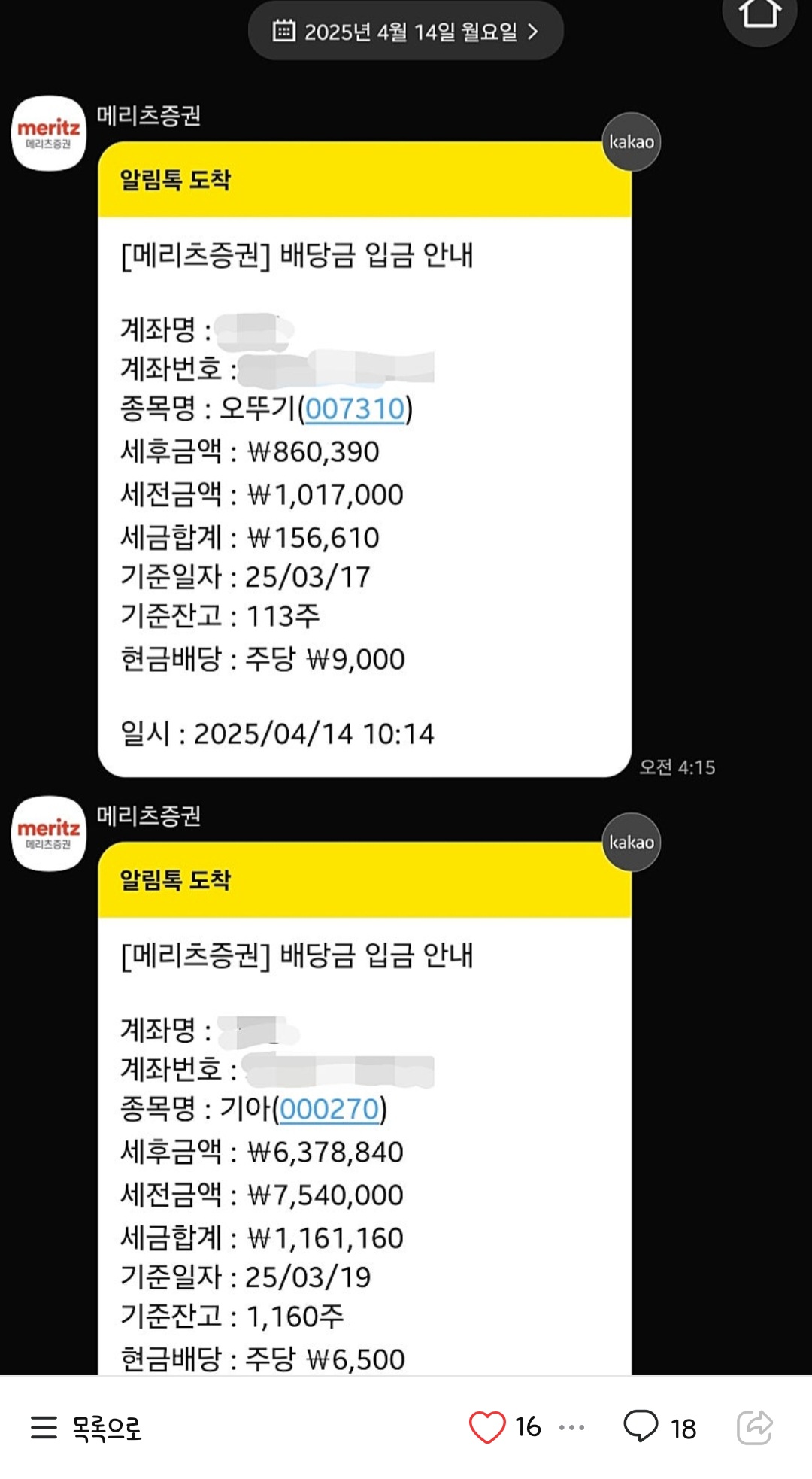
Task: Share this post
Action: coord(755,1426)
